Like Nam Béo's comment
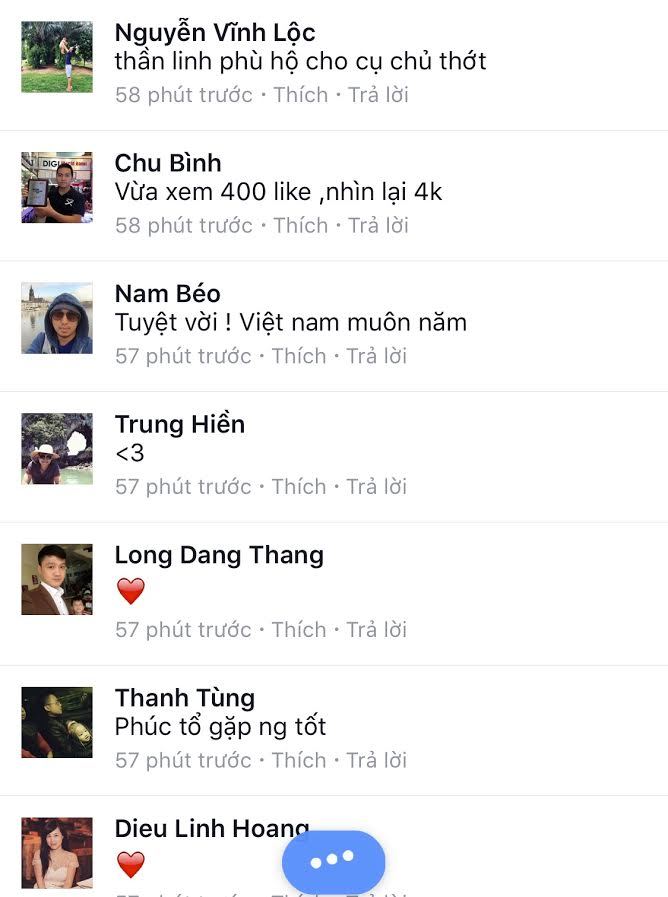668x897 pixels. [x=300, y=356]
